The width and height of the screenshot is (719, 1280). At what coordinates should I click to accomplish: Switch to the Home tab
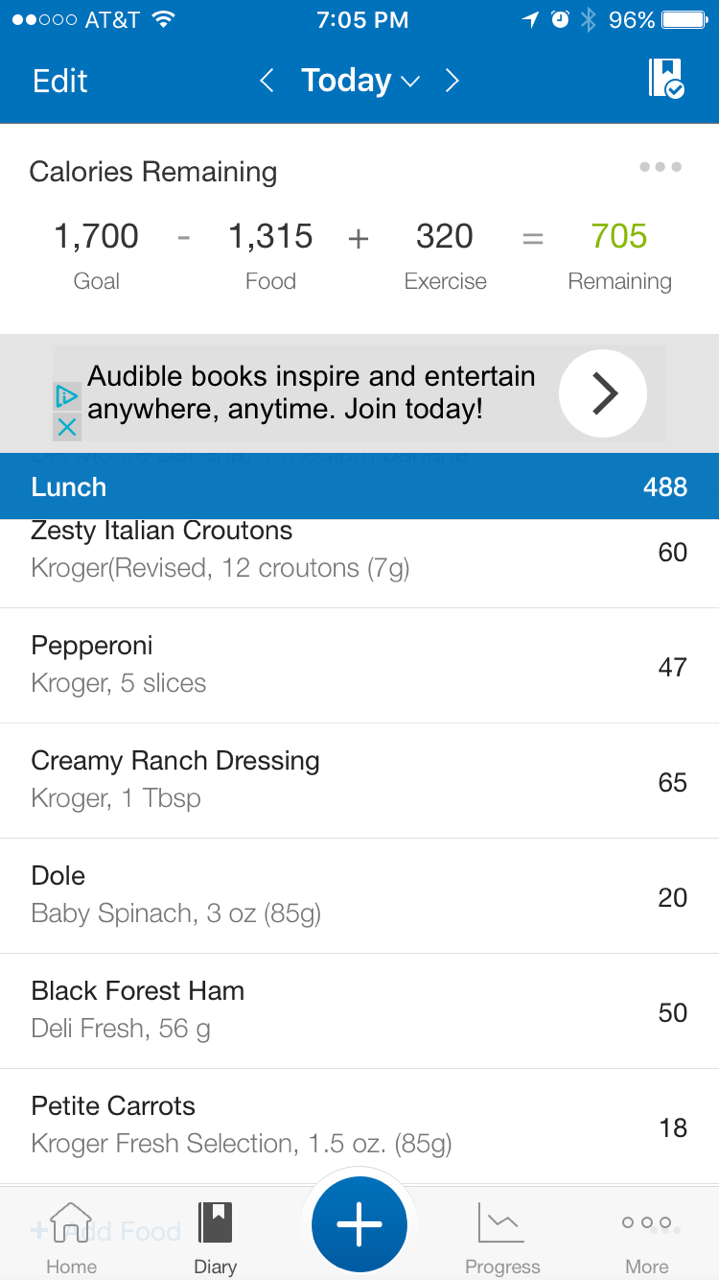point(71,1238)
